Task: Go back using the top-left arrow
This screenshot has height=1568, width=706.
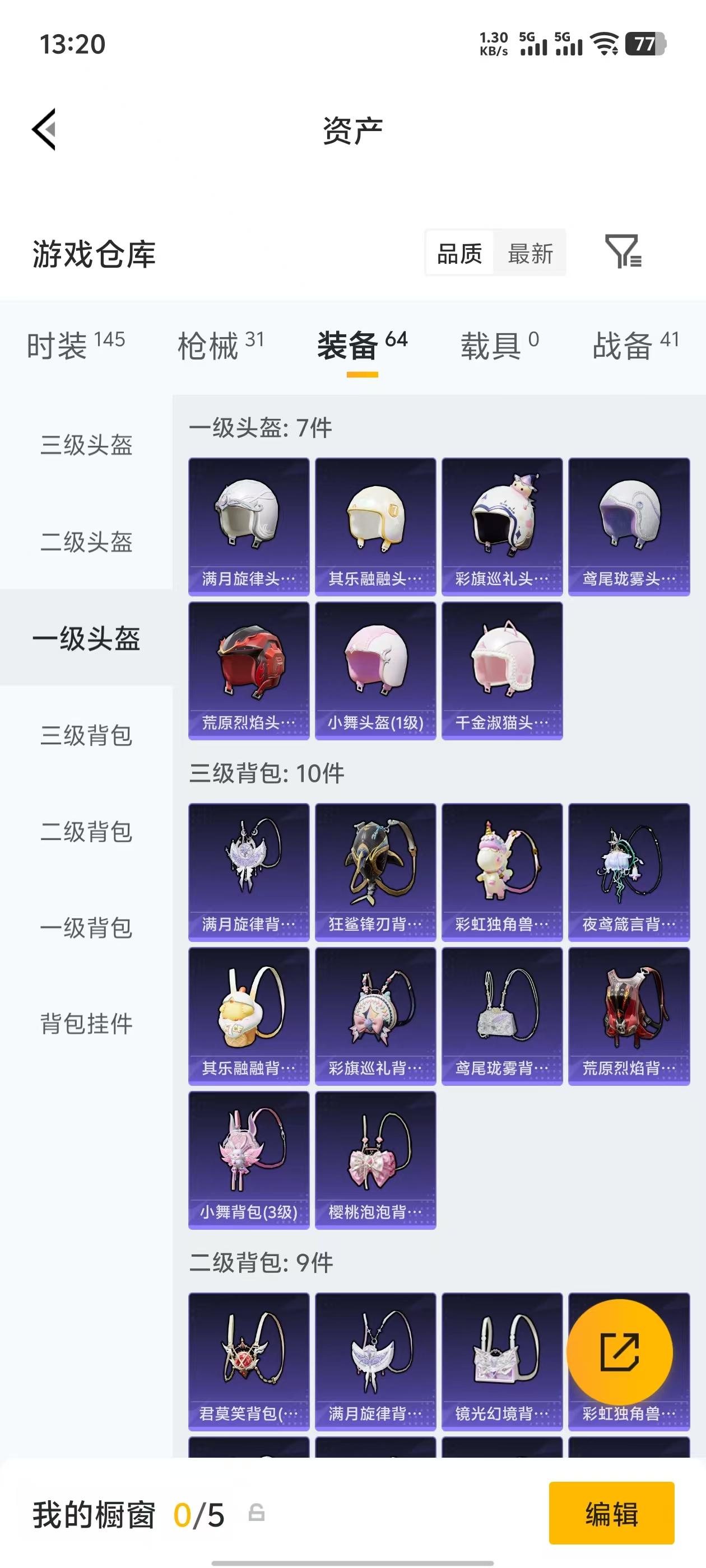Action: point(44,129)
